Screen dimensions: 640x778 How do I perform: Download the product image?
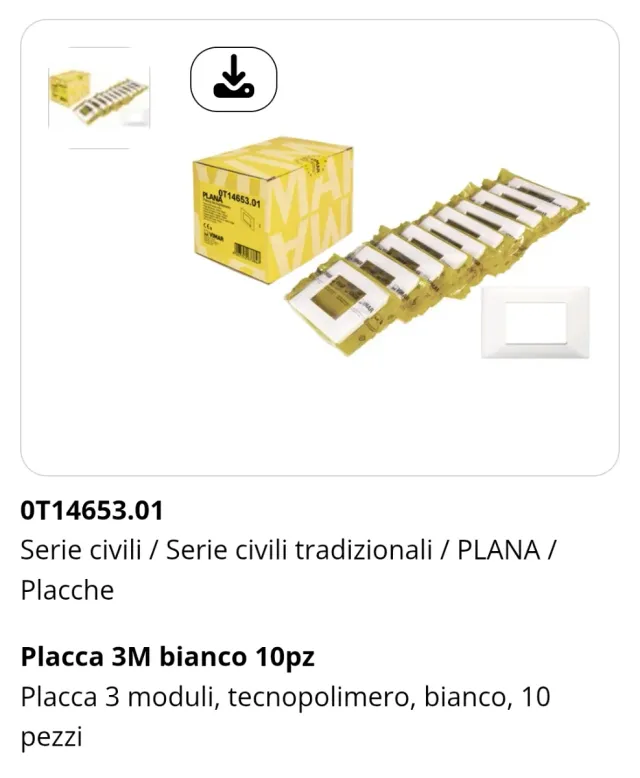[x=233, y=79]
